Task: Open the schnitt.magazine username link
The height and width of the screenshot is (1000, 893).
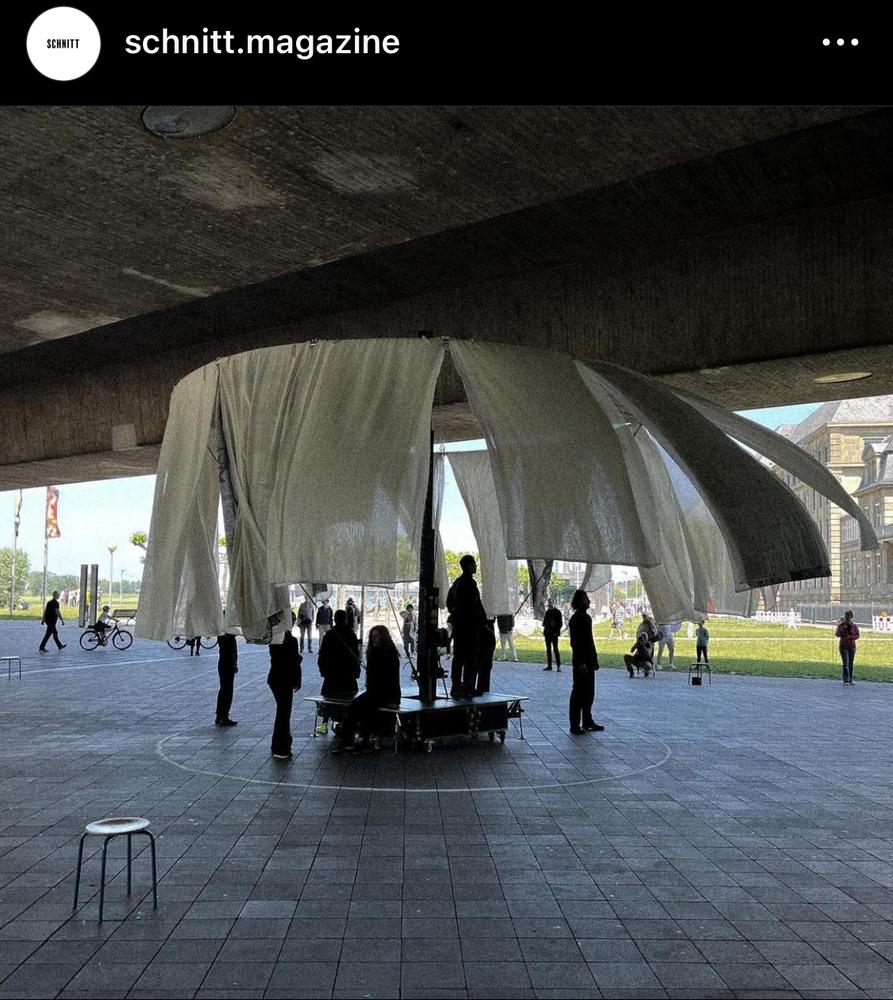Action: click(261, 42)
